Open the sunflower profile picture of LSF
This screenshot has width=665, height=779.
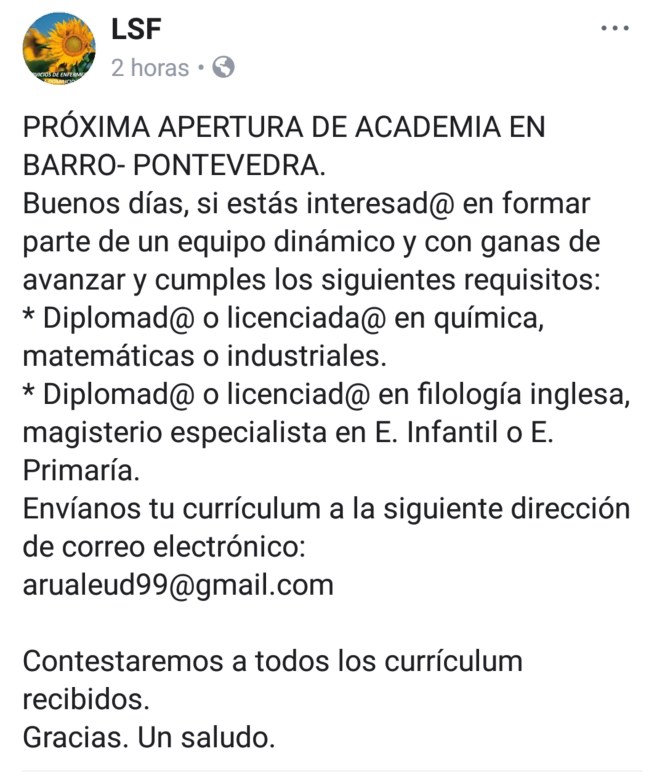(x=62, y=51)
